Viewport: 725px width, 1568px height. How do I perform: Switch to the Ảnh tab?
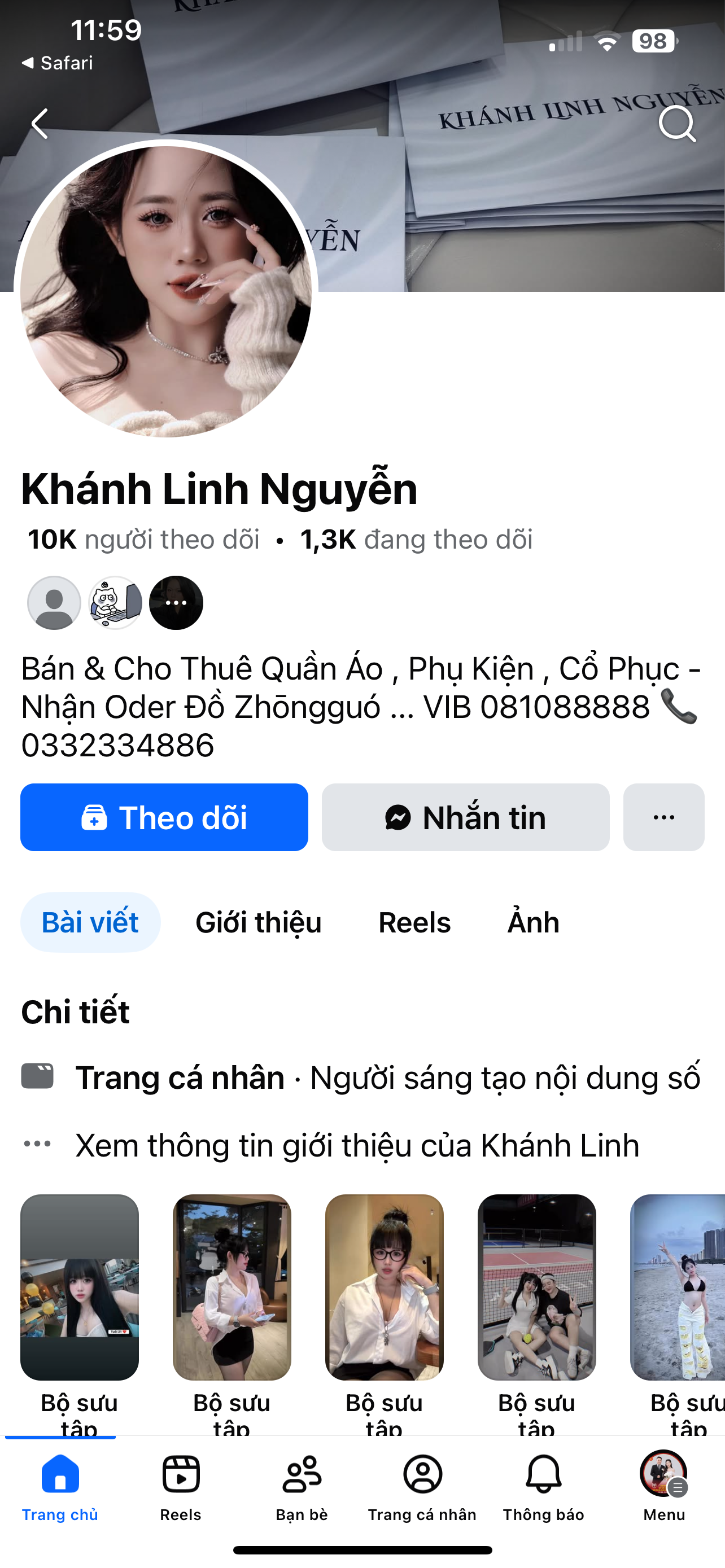pos(533,922)
